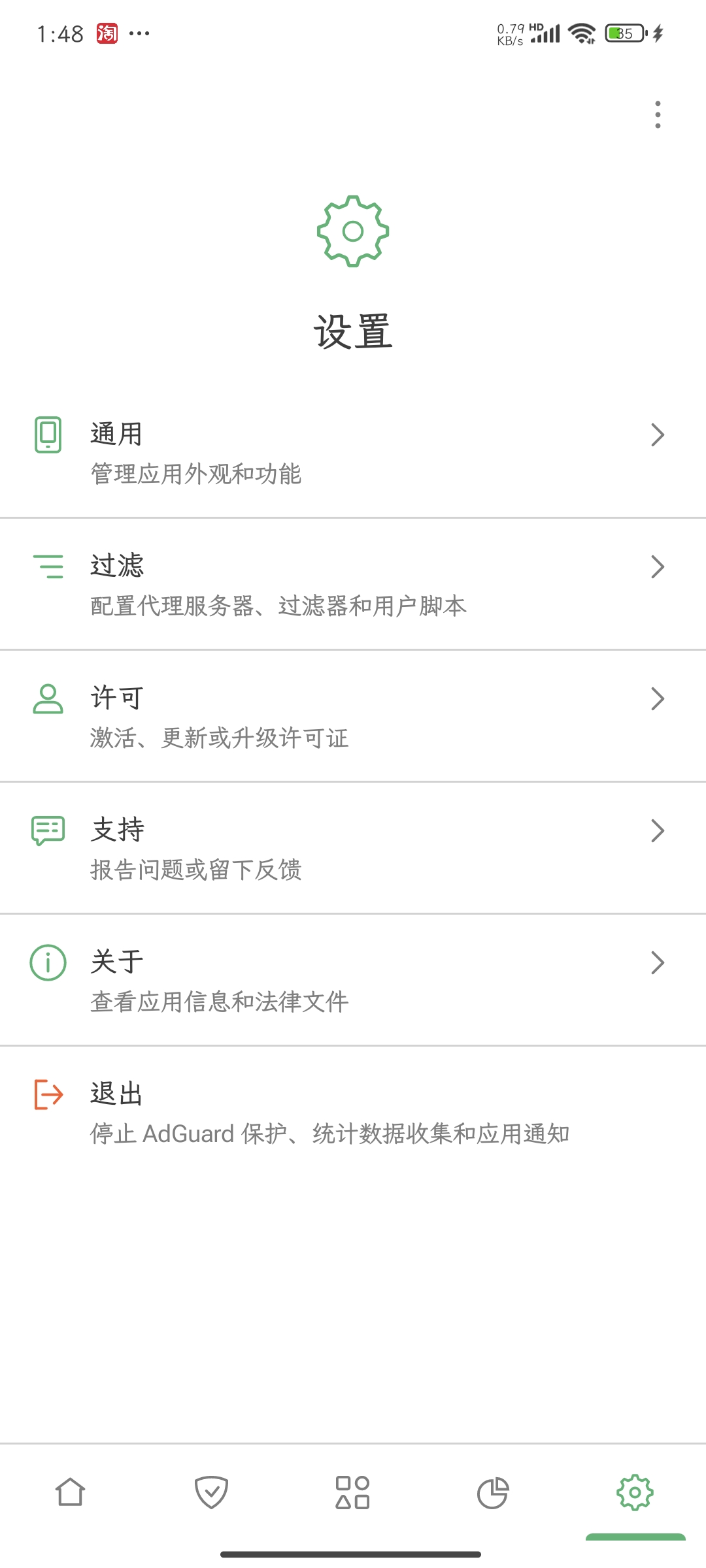Switch to the statistics chart tab
Image resolution: width=706 pixels, height=1568 pixels.
tap(494, 1493)
